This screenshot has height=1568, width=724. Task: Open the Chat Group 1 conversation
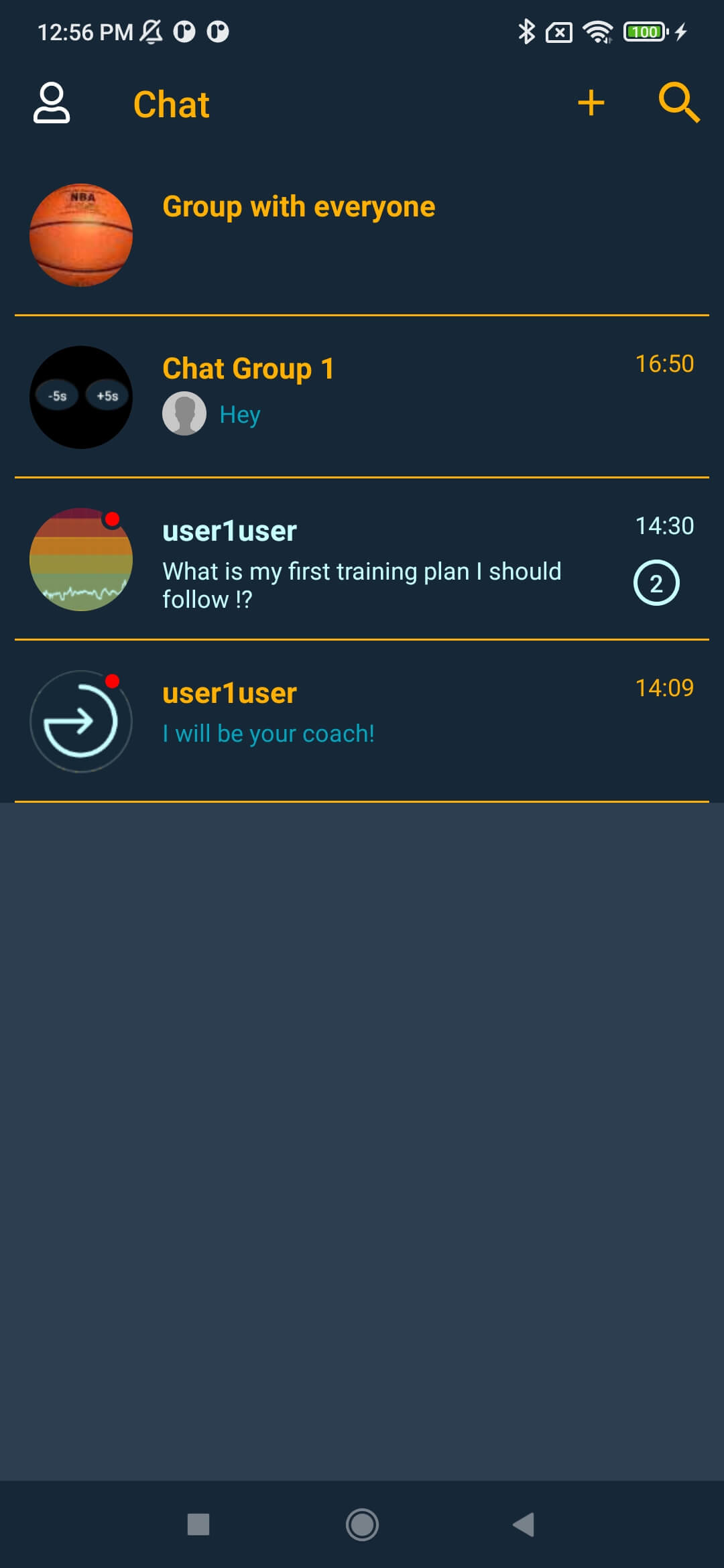pyautogui.click(x=362, y=397)
